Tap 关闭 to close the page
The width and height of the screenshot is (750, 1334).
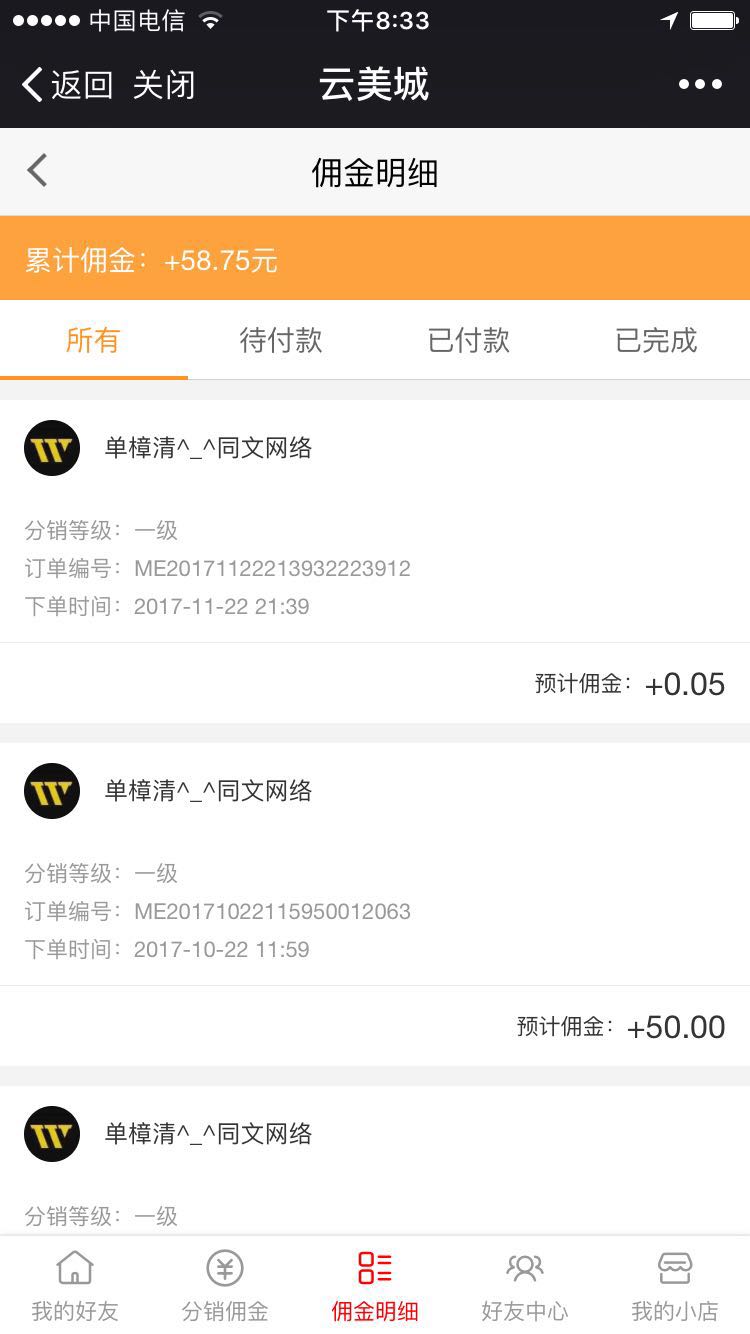tap(164, 85)
